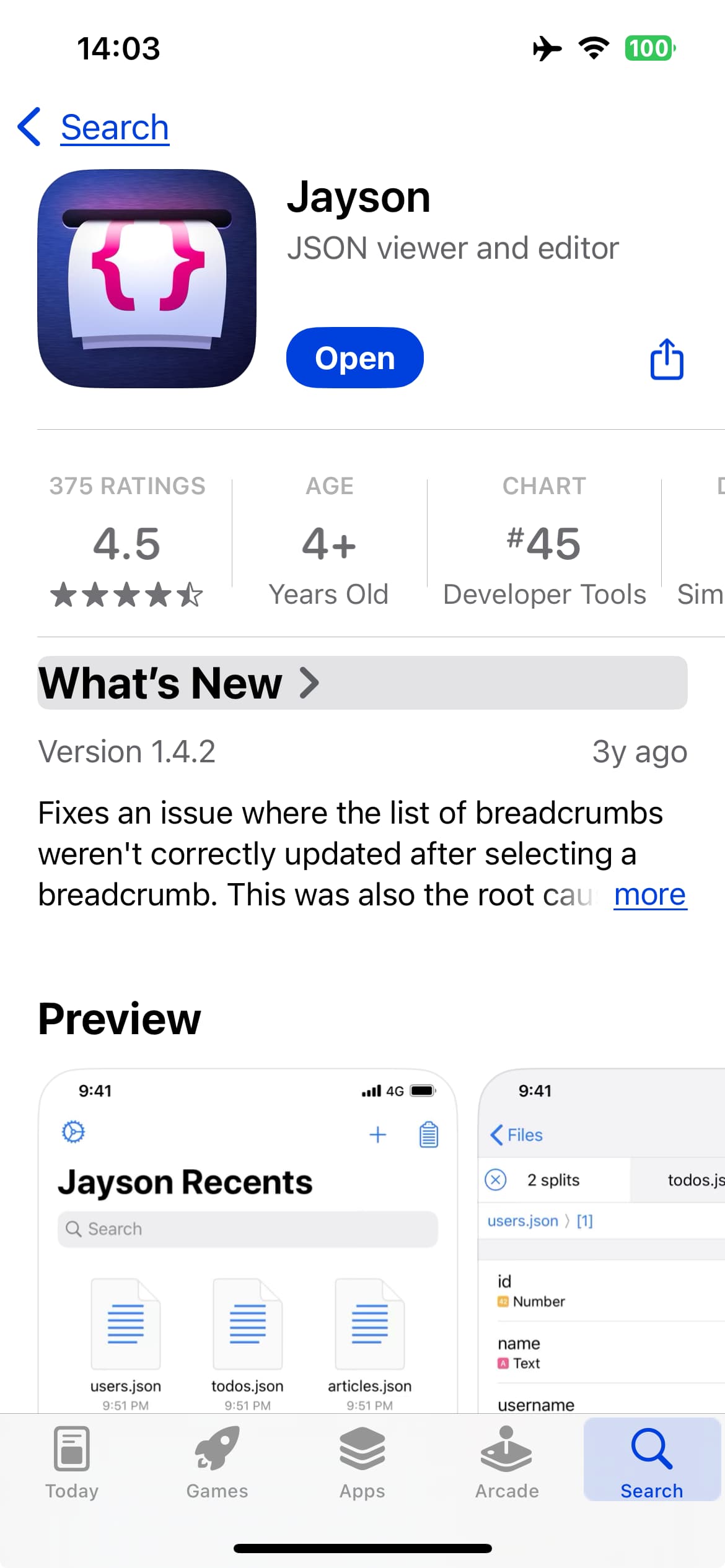
Task: Open the #45 Developer Tools chart
Action: pos(544,540)
